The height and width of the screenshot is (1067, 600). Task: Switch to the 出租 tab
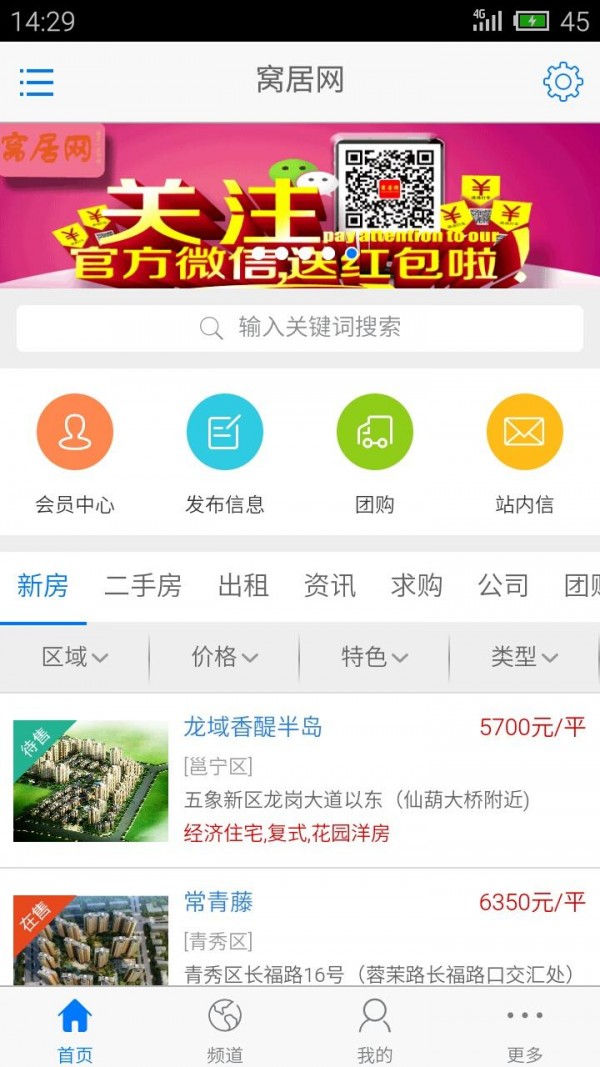[243, 586]
